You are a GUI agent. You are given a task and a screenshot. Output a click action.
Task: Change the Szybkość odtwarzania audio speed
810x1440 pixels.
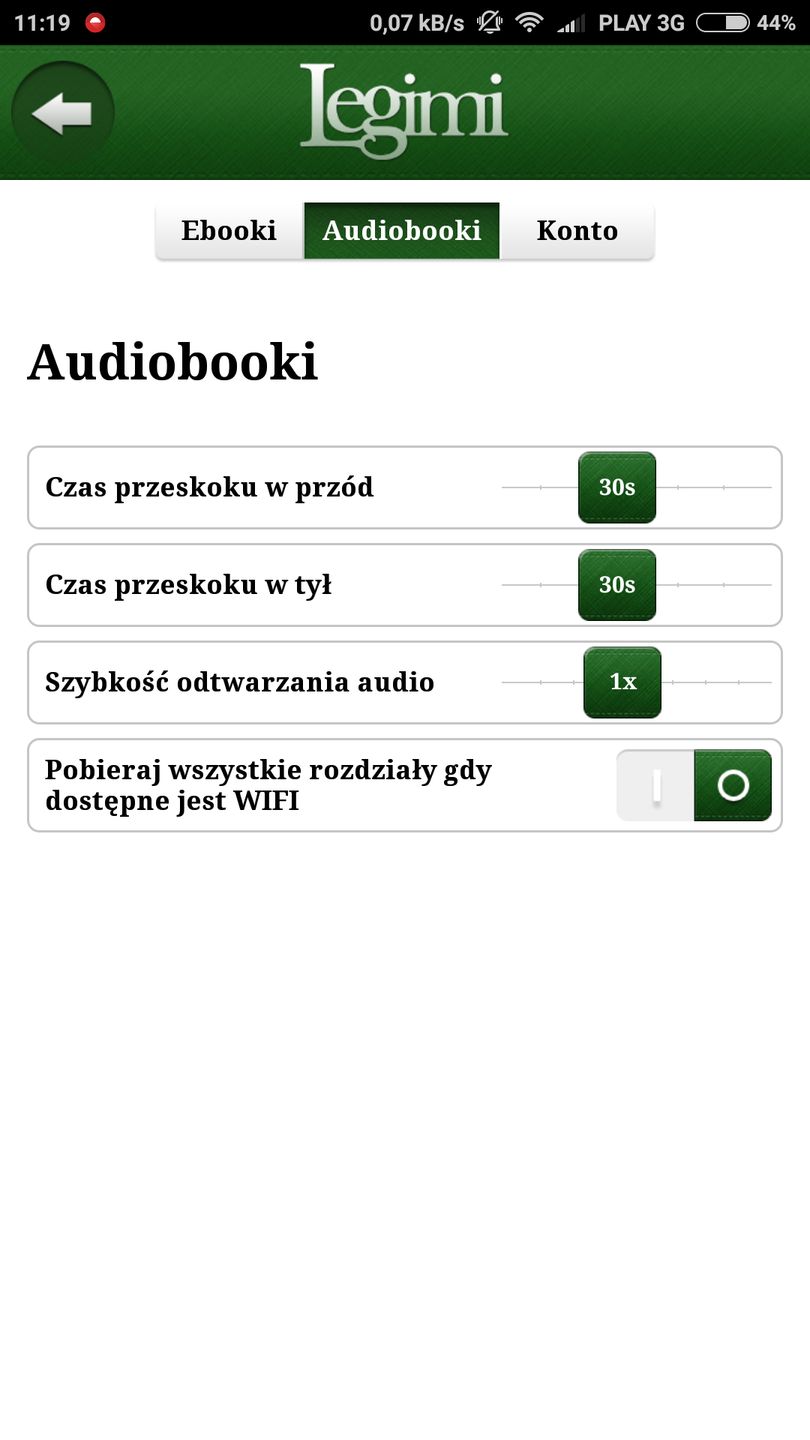point(622,682)
